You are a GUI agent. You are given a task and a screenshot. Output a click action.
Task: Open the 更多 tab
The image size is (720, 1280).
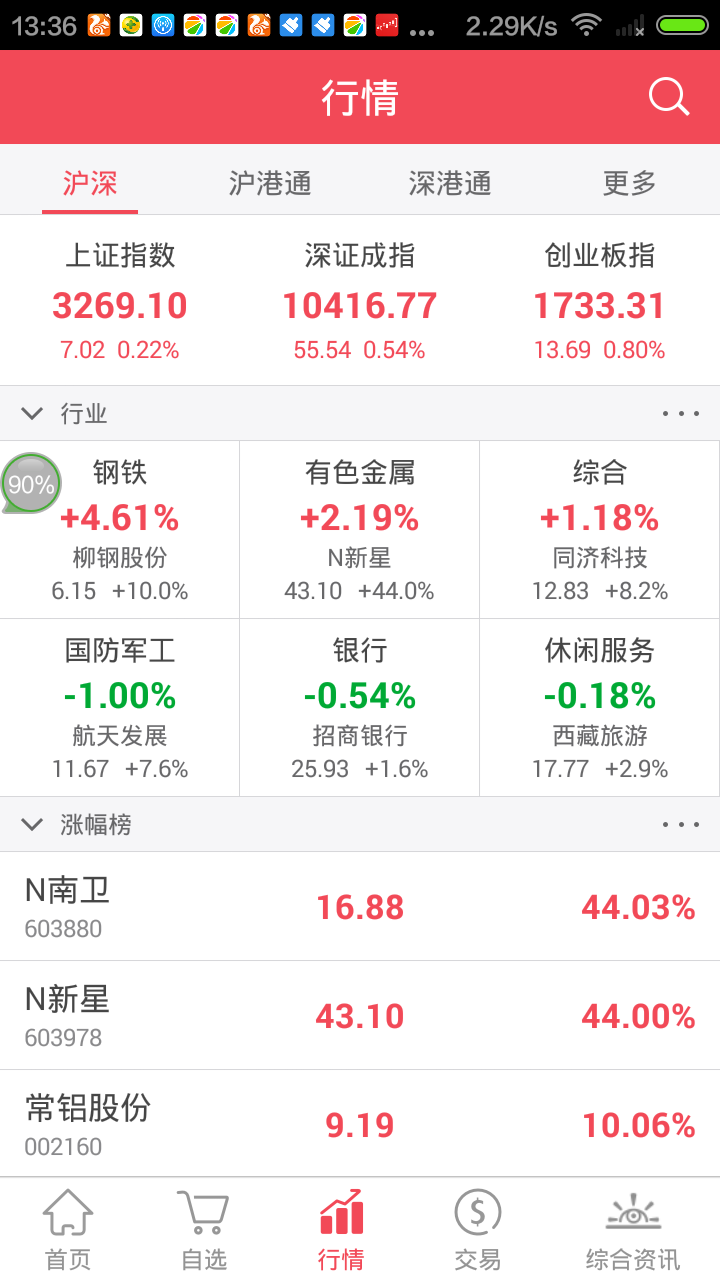(628, 183)
